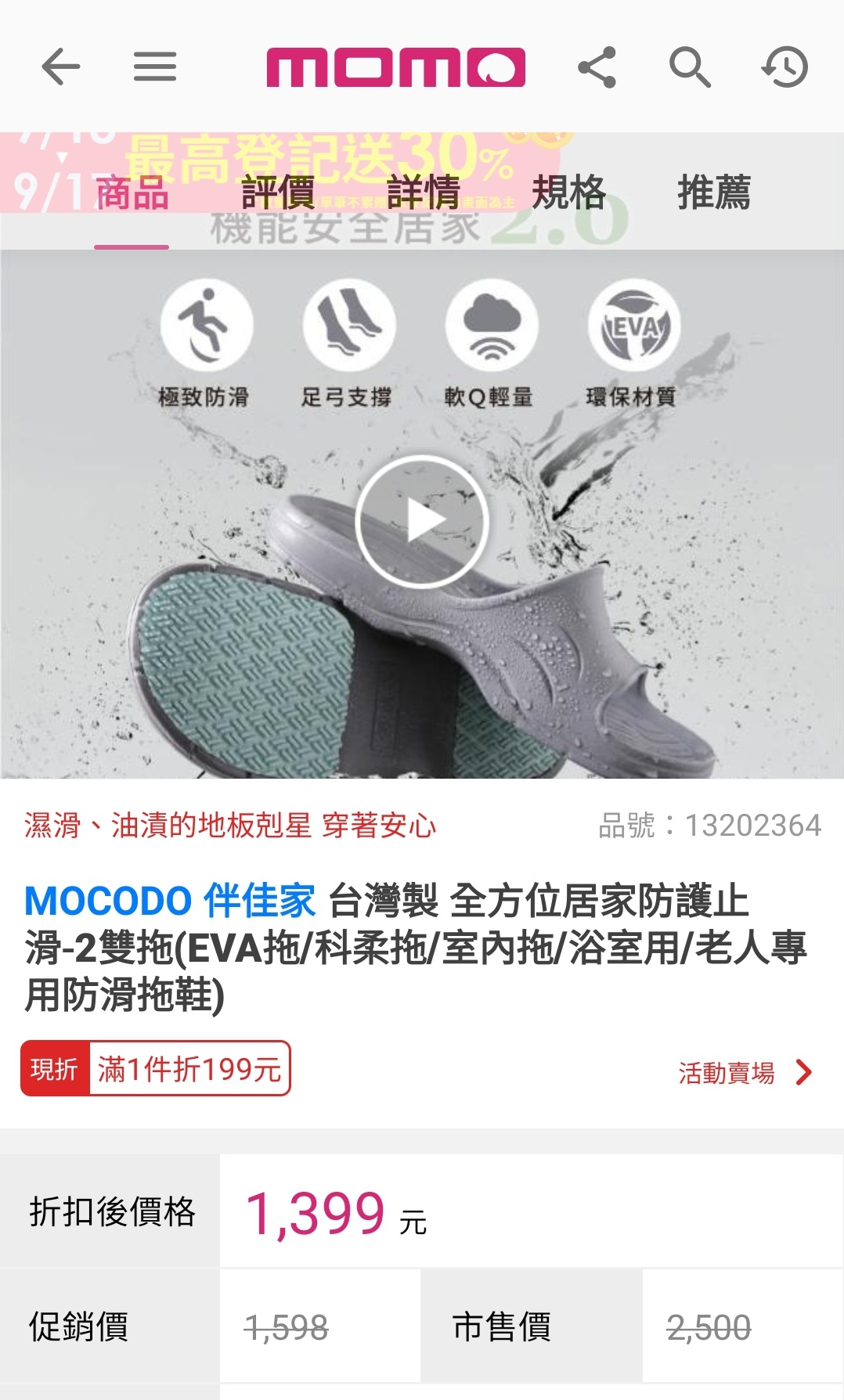This screenshot has width=844, height=1400.
Task: Go back using the arrow icon
Action: point(61,67)
